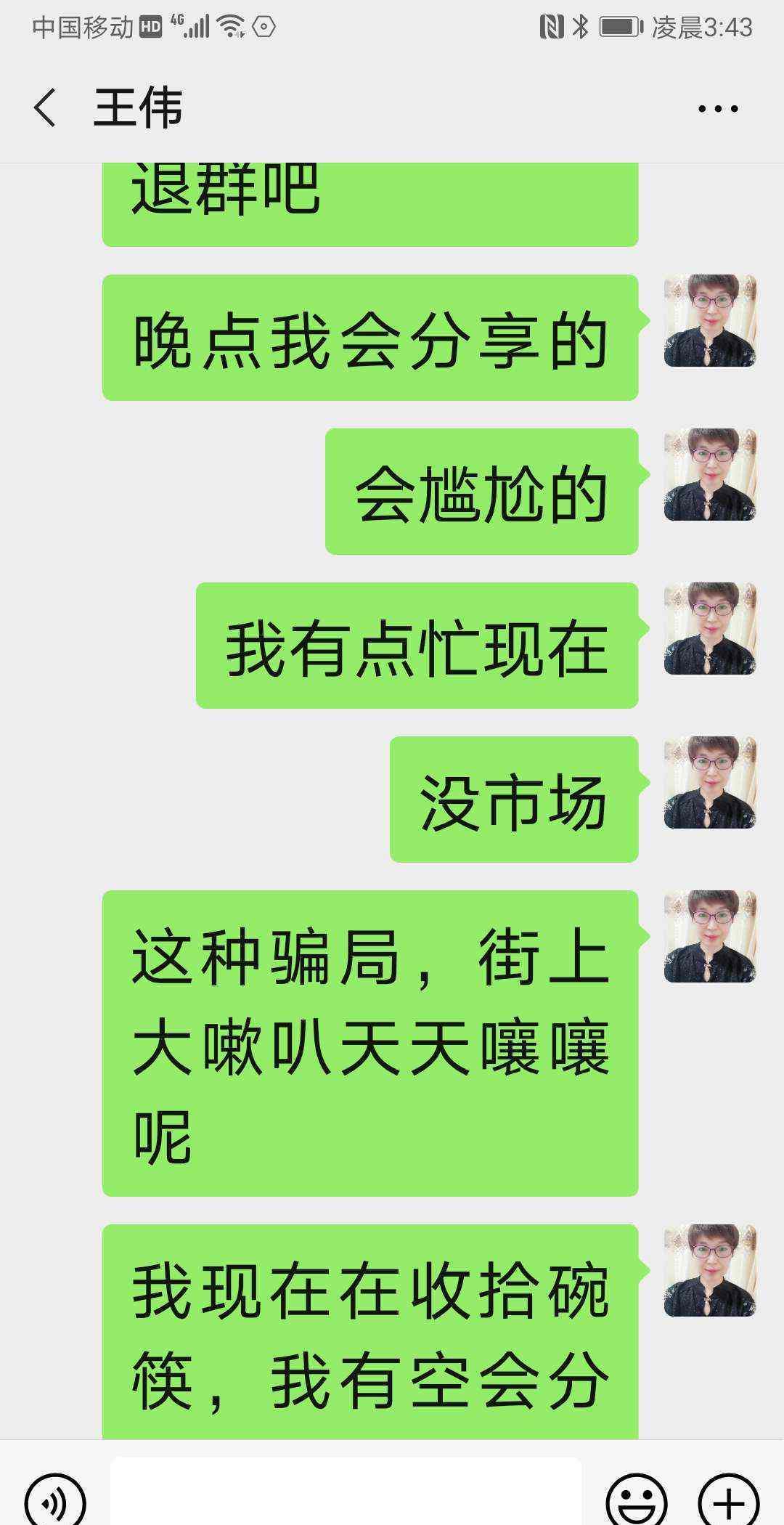Tap the avatar next to 没市场
784x1525 pixels.
(x=710, y=782)
